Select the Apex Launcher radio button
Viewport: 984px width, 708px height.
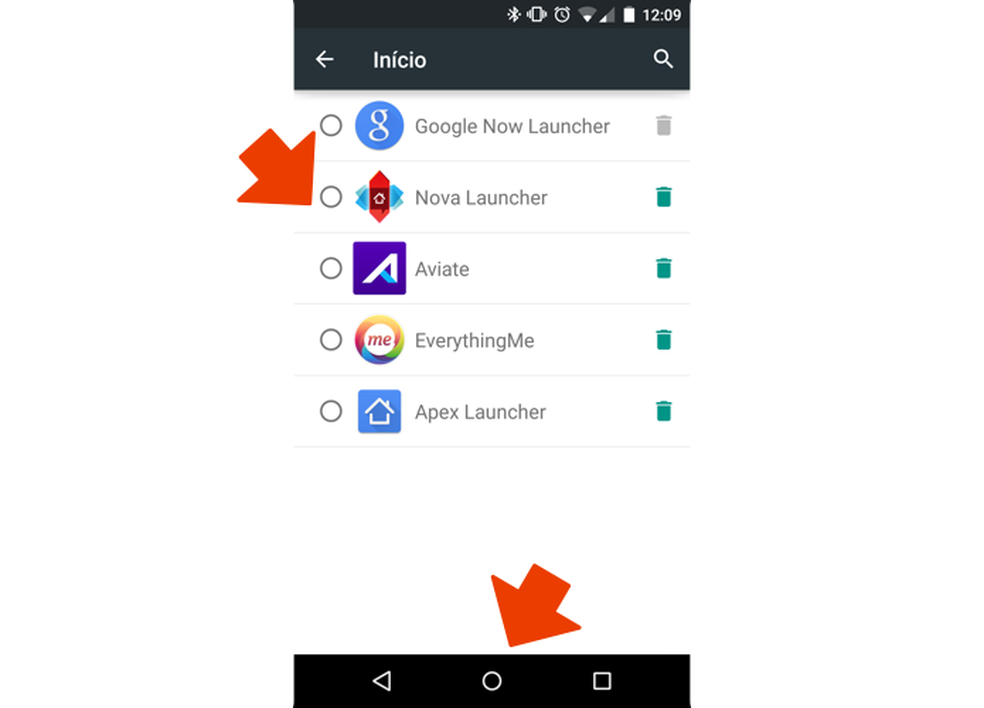[331, 411]
